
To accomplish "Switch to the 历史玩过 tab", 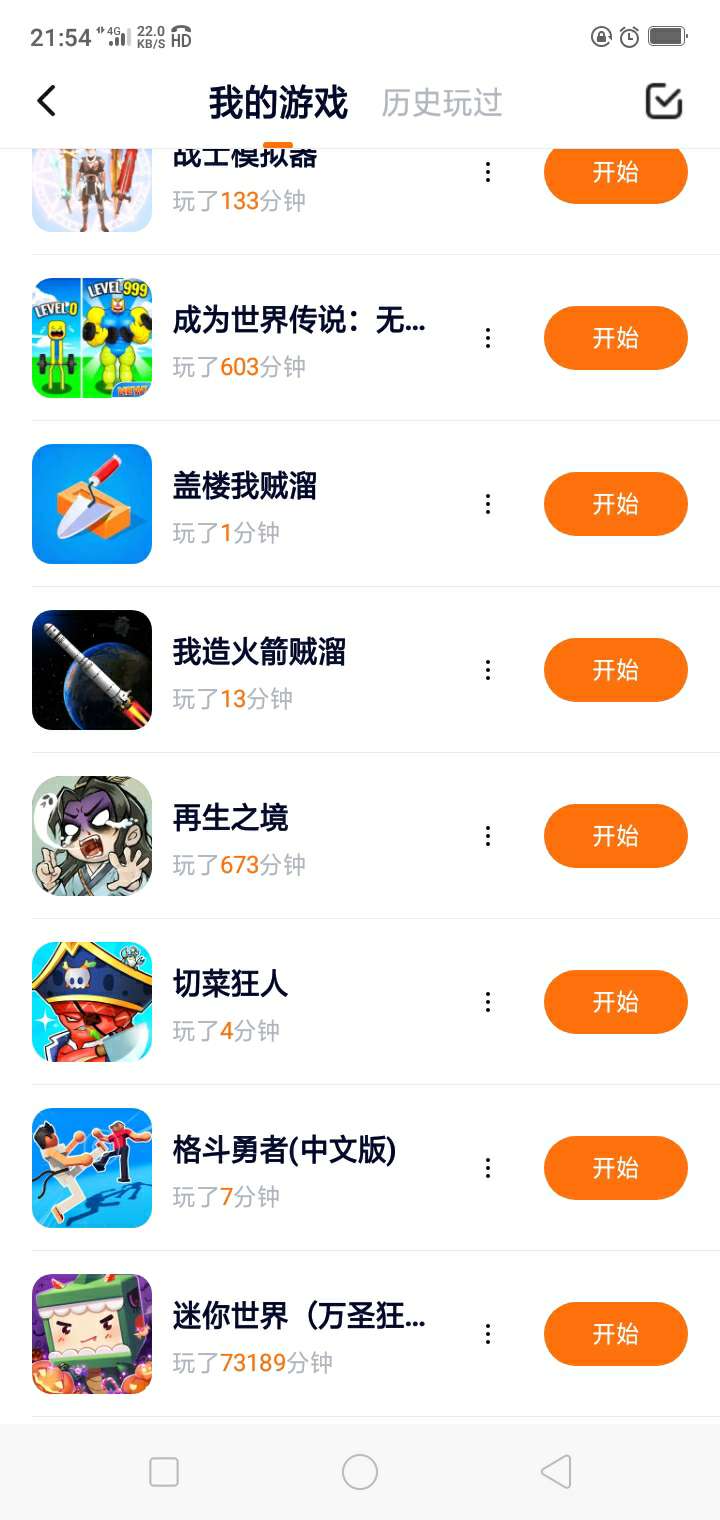I will (441, 103).
